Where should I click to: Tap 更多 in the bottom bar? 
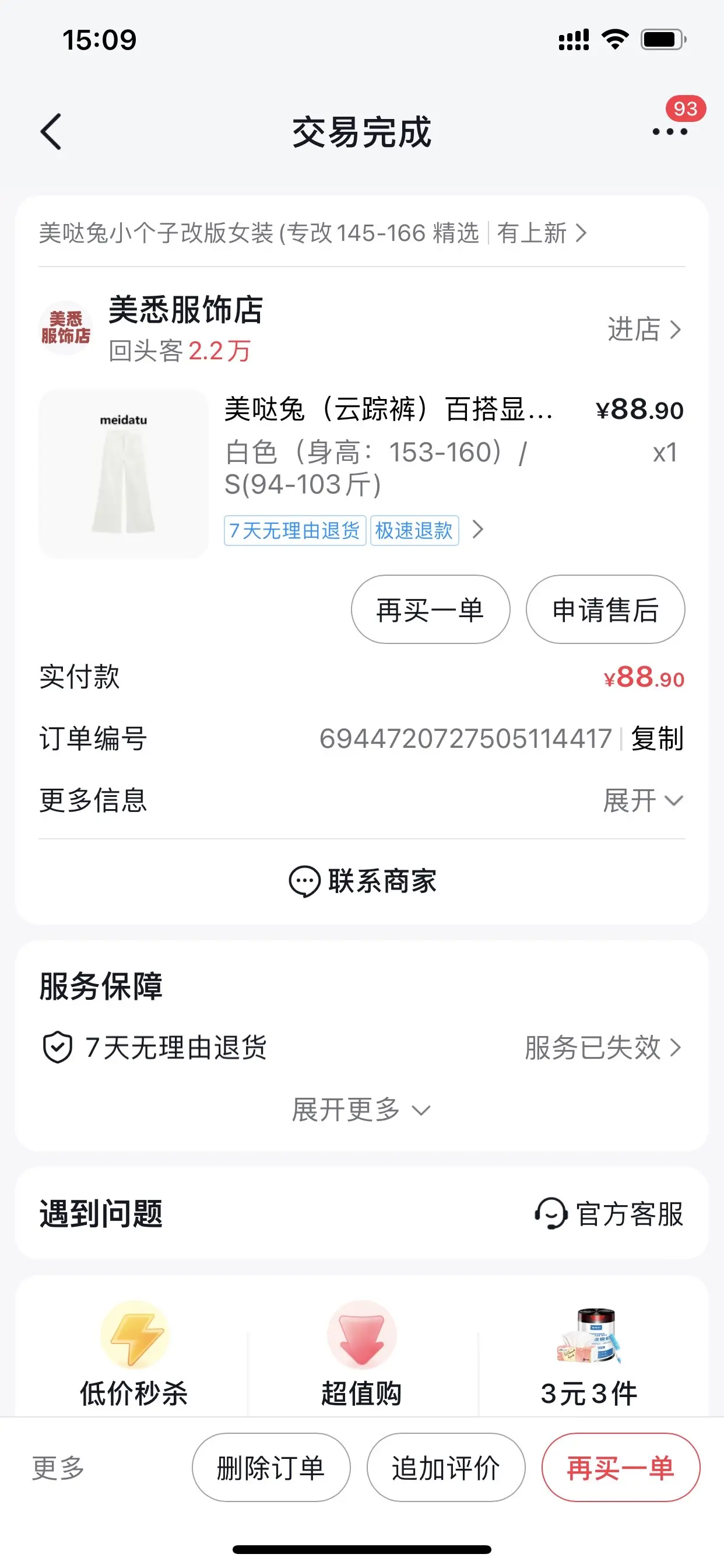[58, 1468]
